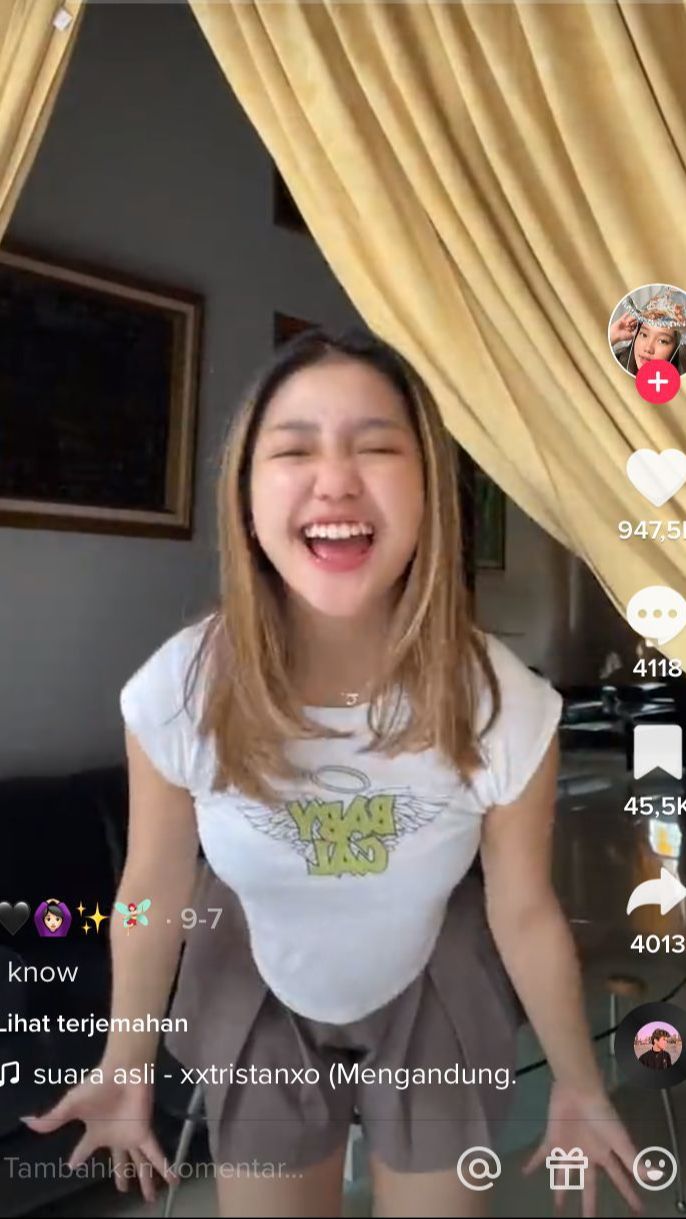Screen dimensions: 686x1219
Task: Open the creator's profile picture
Action: point(650,330)
